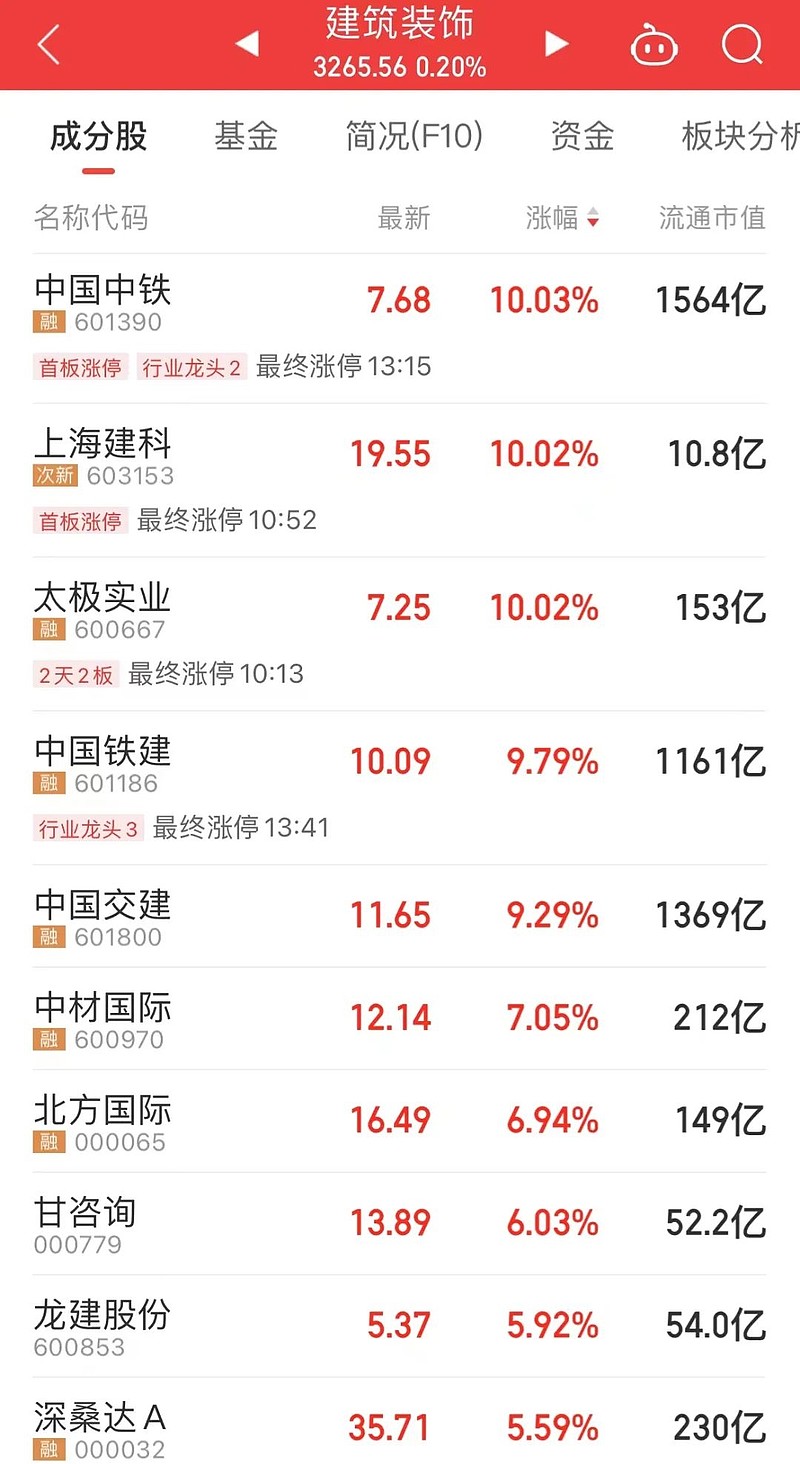Click the right arrow to switch sector
This screenshot has width=800, height=1464.
557,44
